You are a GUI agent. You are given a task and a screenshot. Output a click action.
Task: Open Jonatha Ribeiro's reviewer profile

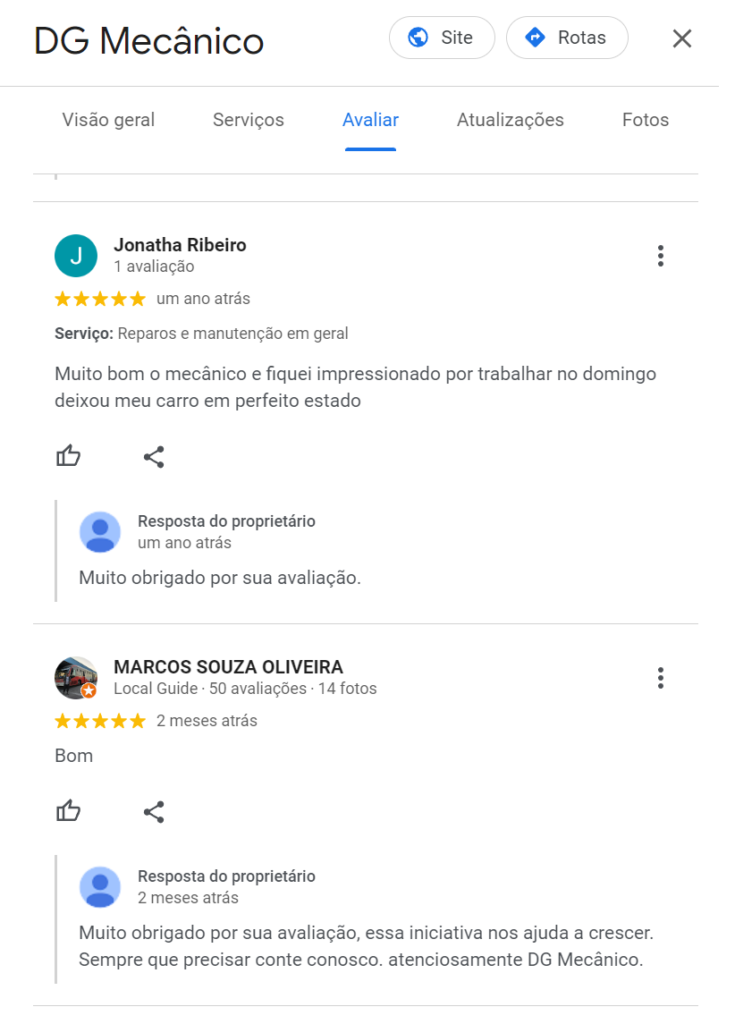179,245
